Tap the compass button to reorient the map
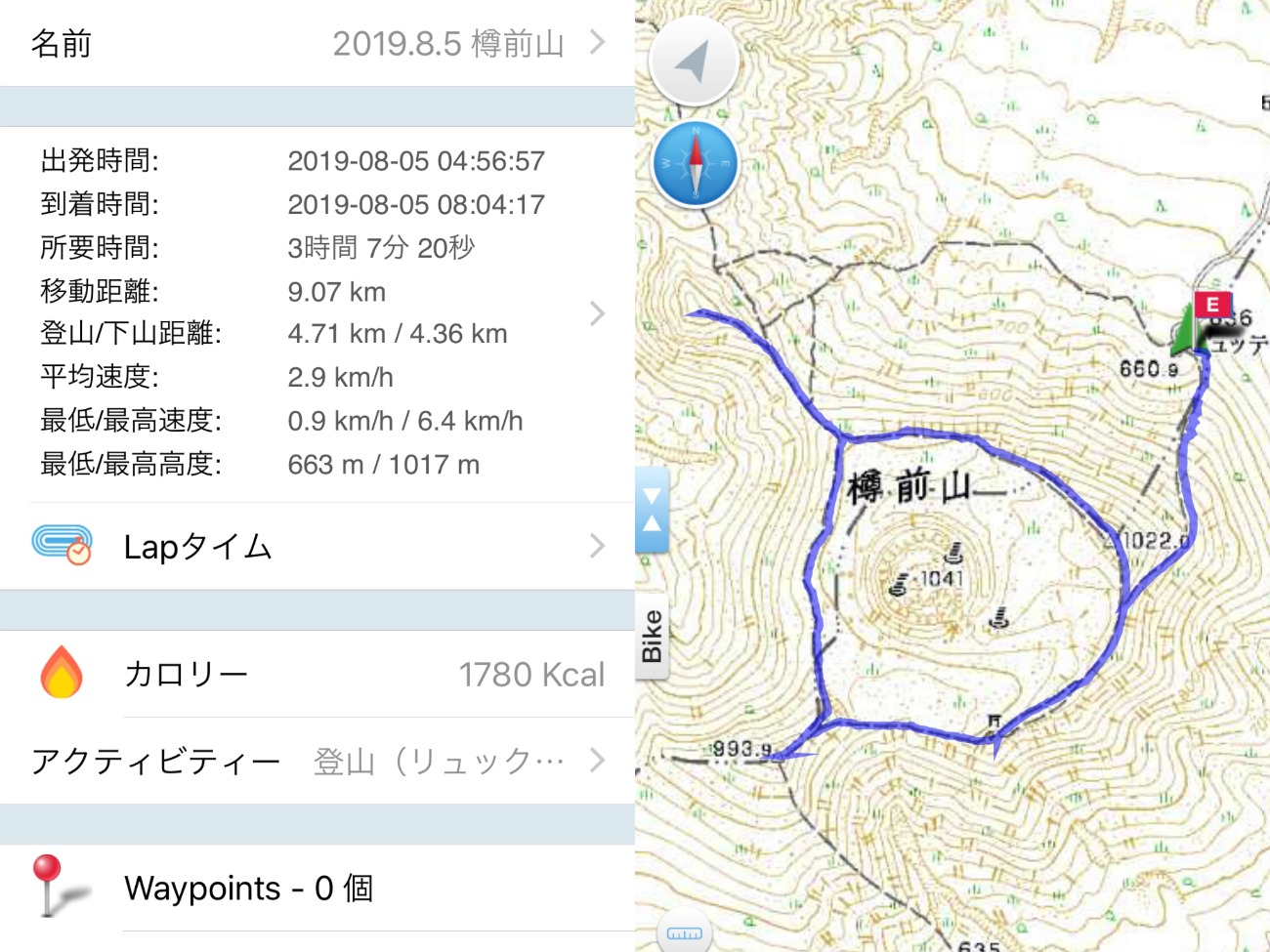 (x=696, y=163)
